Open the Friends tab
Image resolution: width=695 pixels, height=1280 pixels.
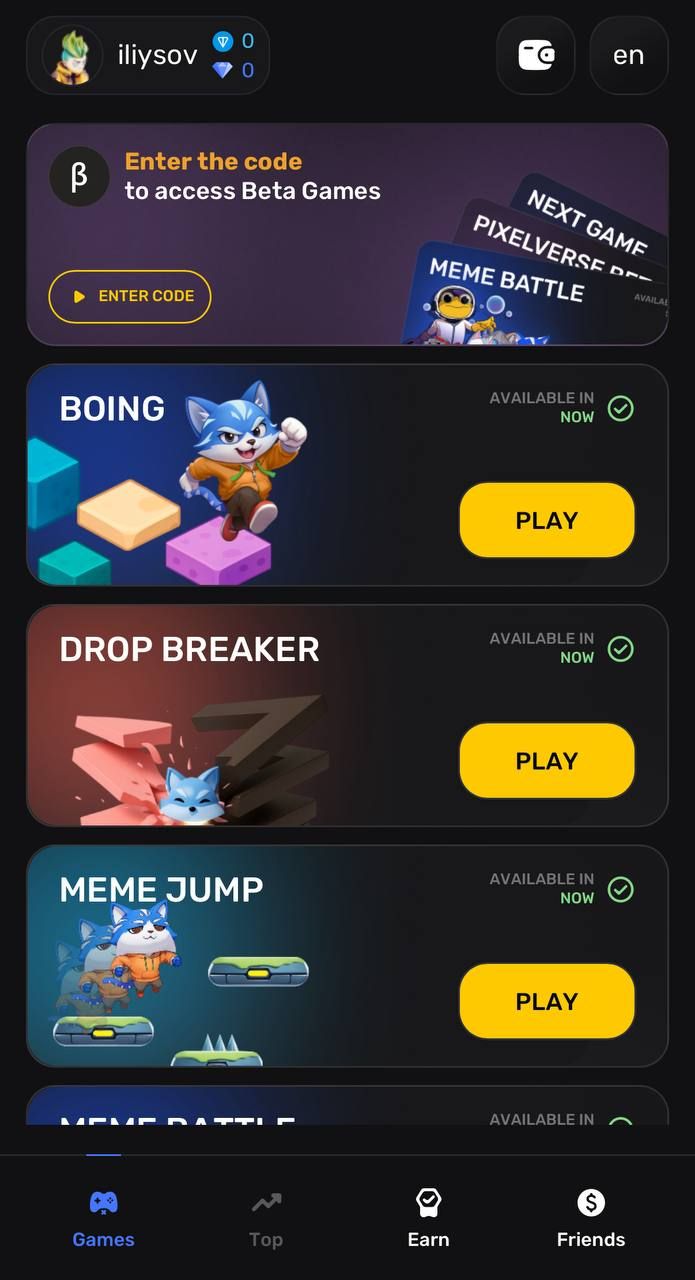tap(590, 1219)
